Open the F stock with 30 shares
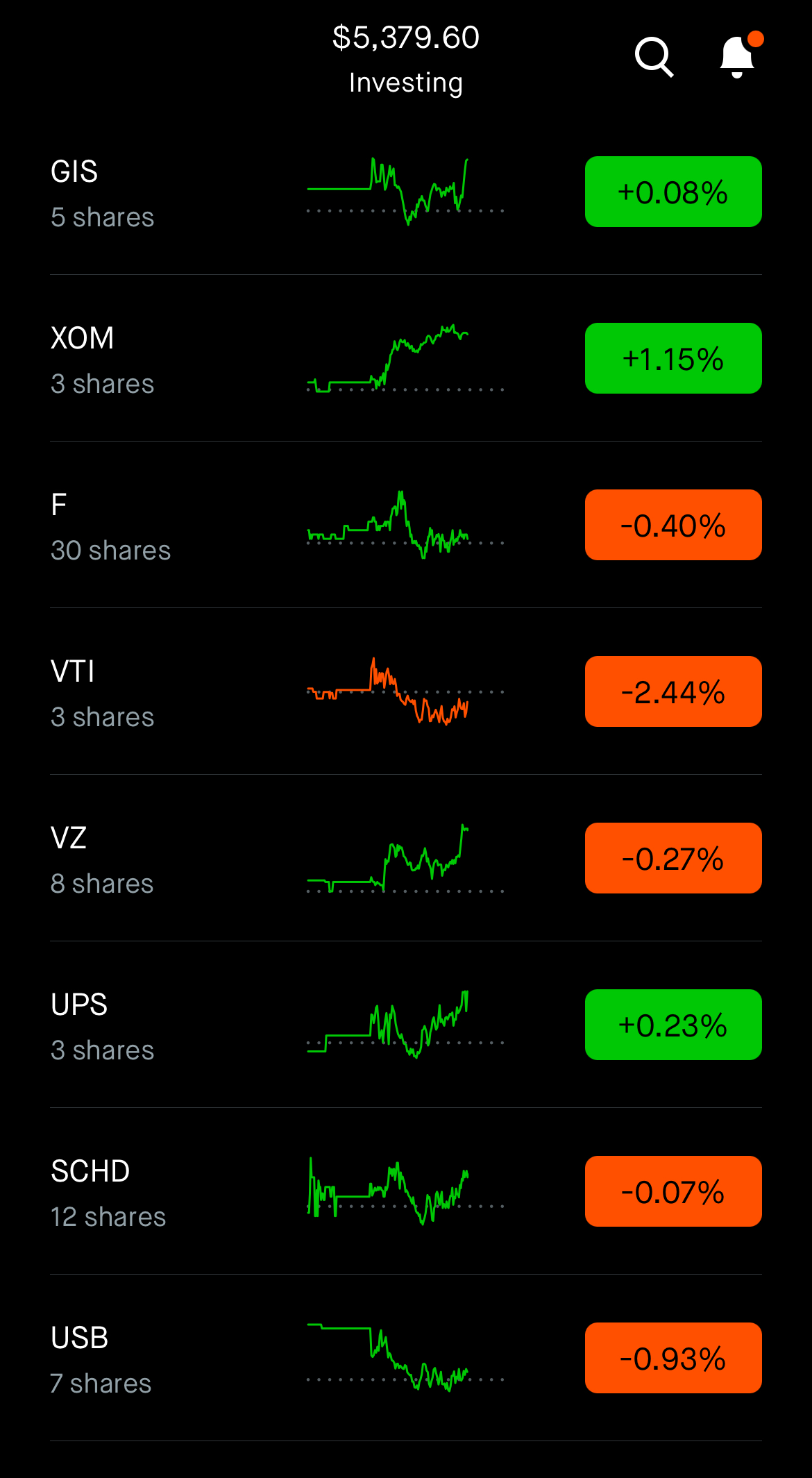This screenshot has height=1478, width=812. pyautogui.click(x=111, y=526)
